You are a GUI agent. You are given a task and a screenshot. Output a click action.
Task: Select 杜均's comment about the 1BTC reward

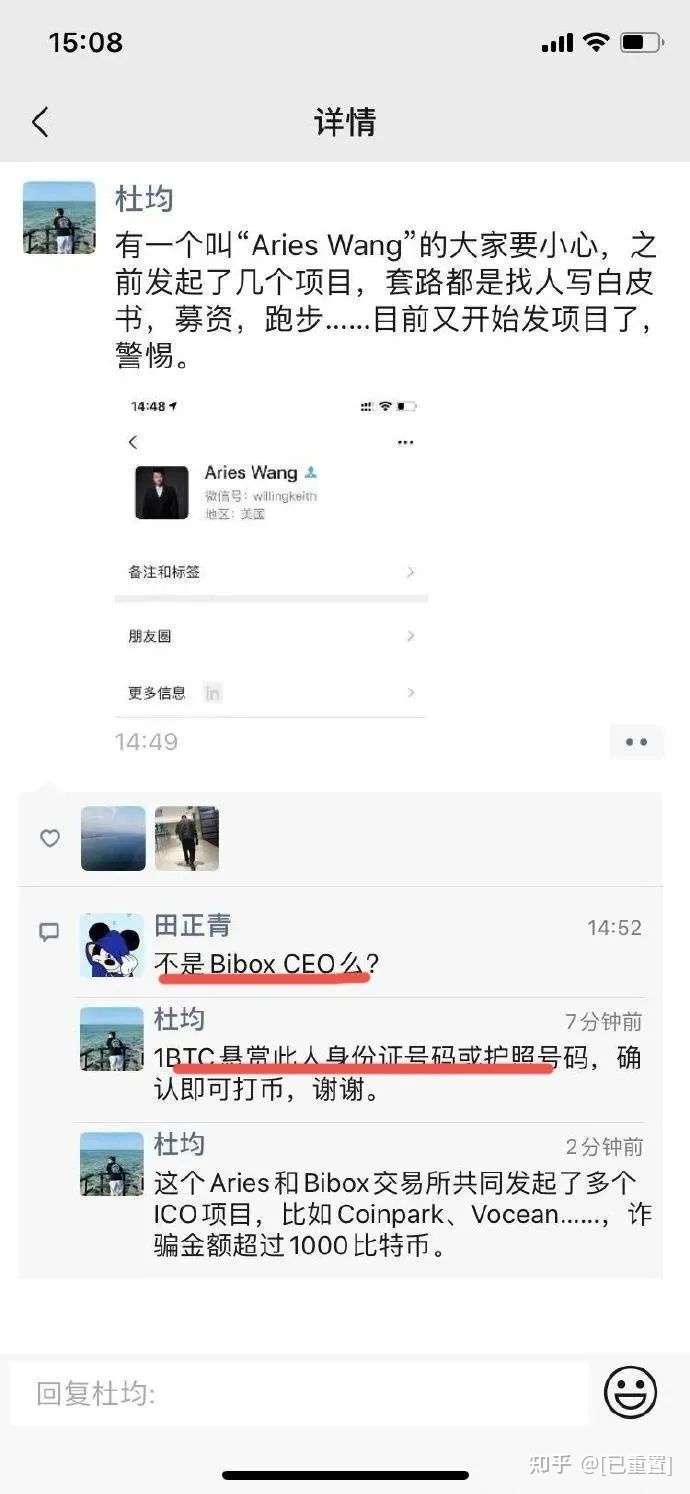point(396,1074)
